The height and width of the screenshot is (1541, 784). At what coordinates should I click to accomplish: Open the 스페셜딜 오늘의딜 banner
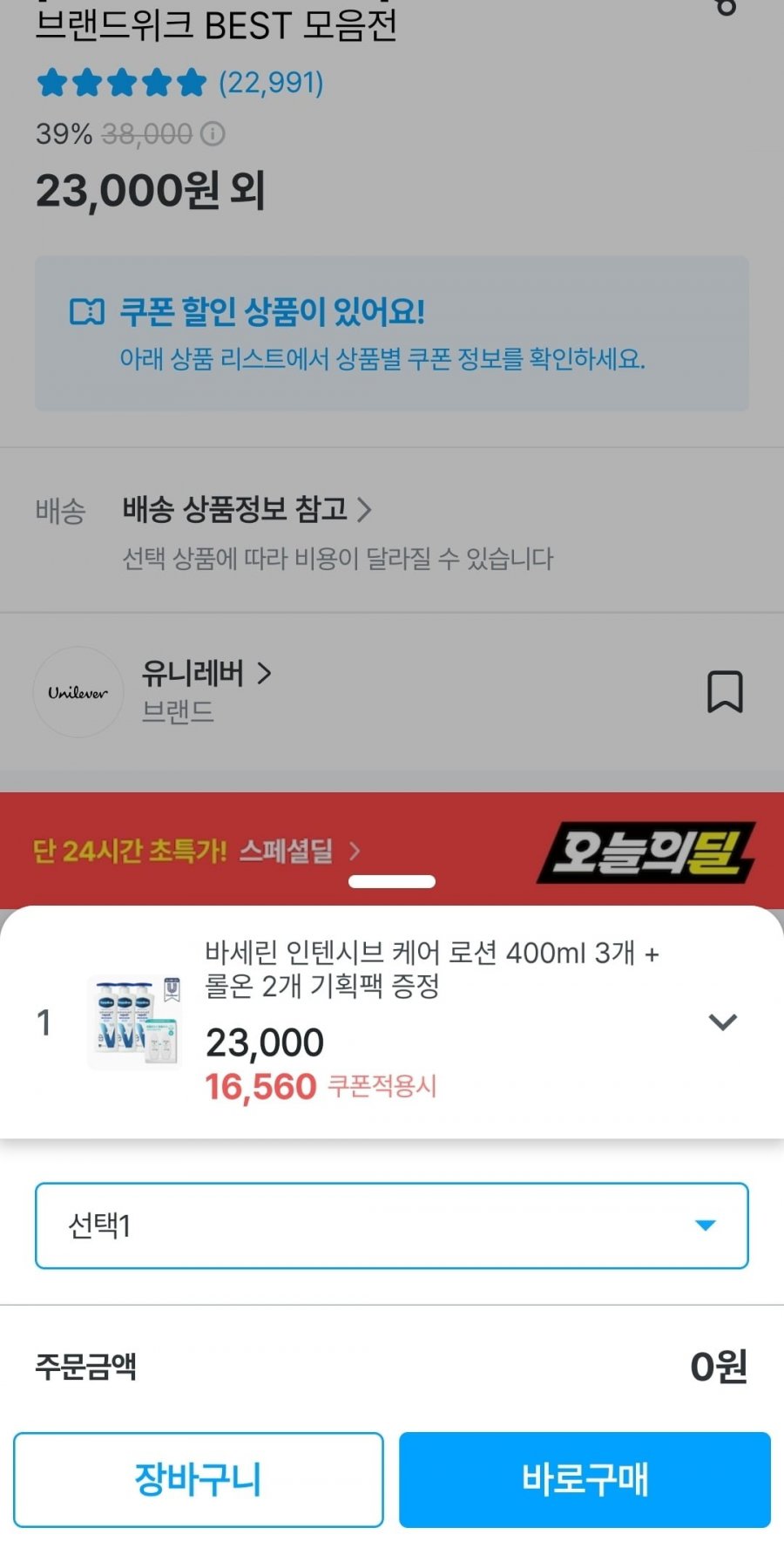pyautogui.click(x=392, y=851)
